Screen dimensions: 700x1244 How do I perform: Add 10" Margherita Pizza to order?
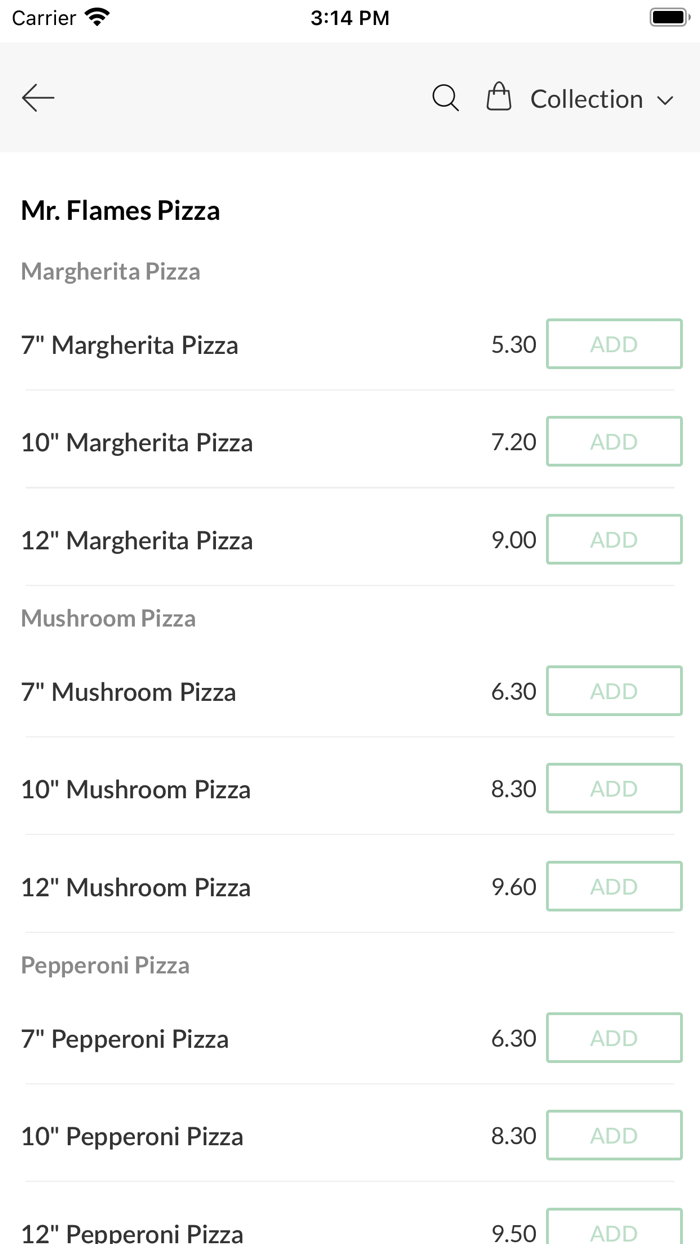(x=614, y=442)
